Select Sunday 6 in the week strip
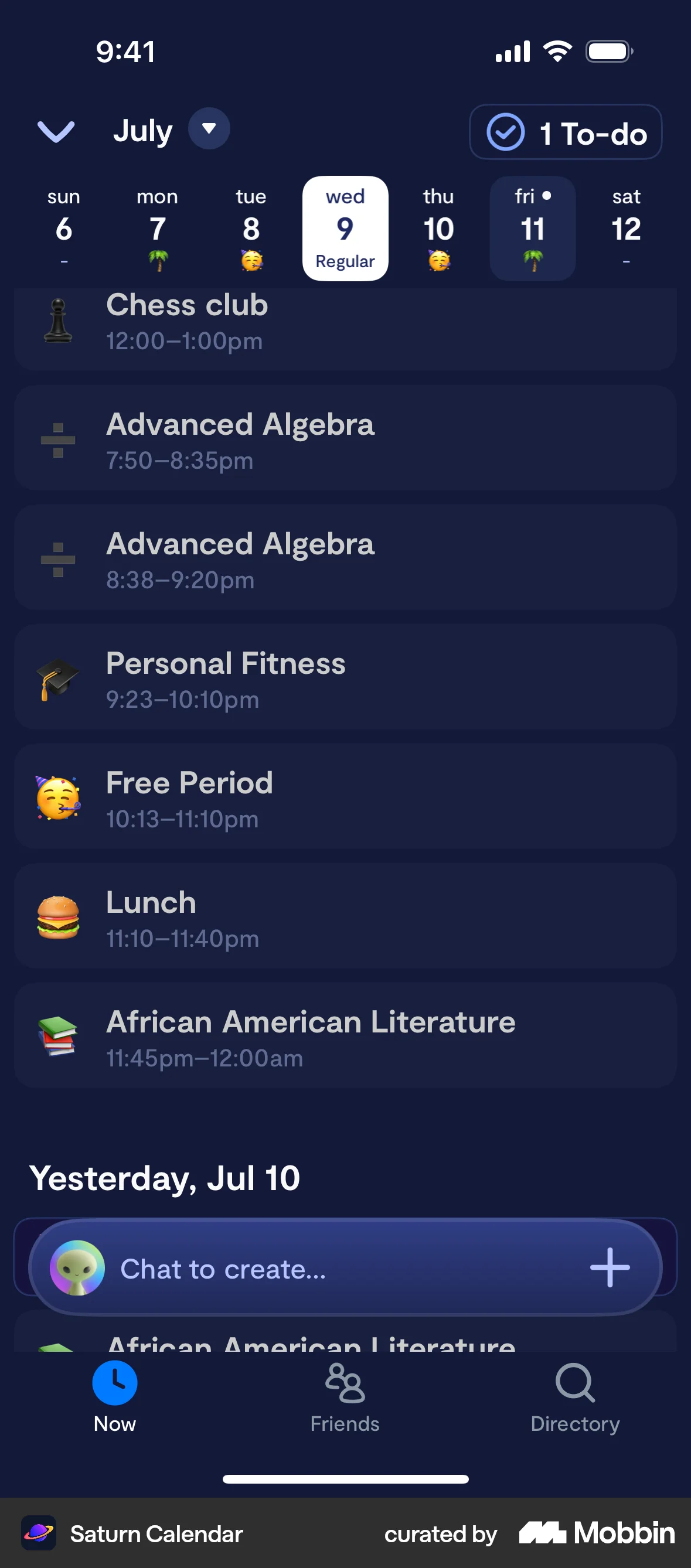Screen dimensions: 691x1568 point(64,229)
